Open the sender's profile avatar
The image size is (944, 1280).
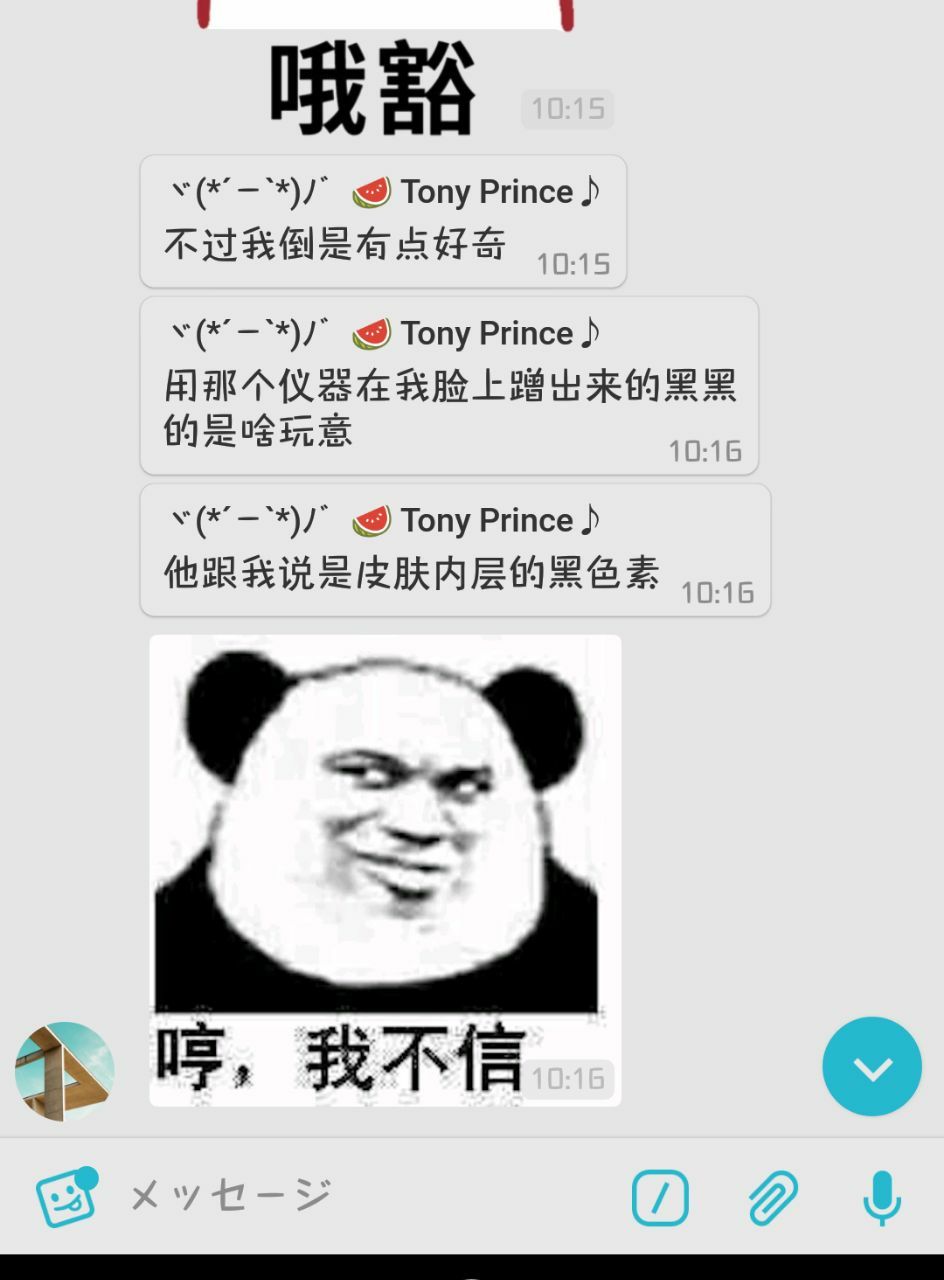click(64, 1071)
